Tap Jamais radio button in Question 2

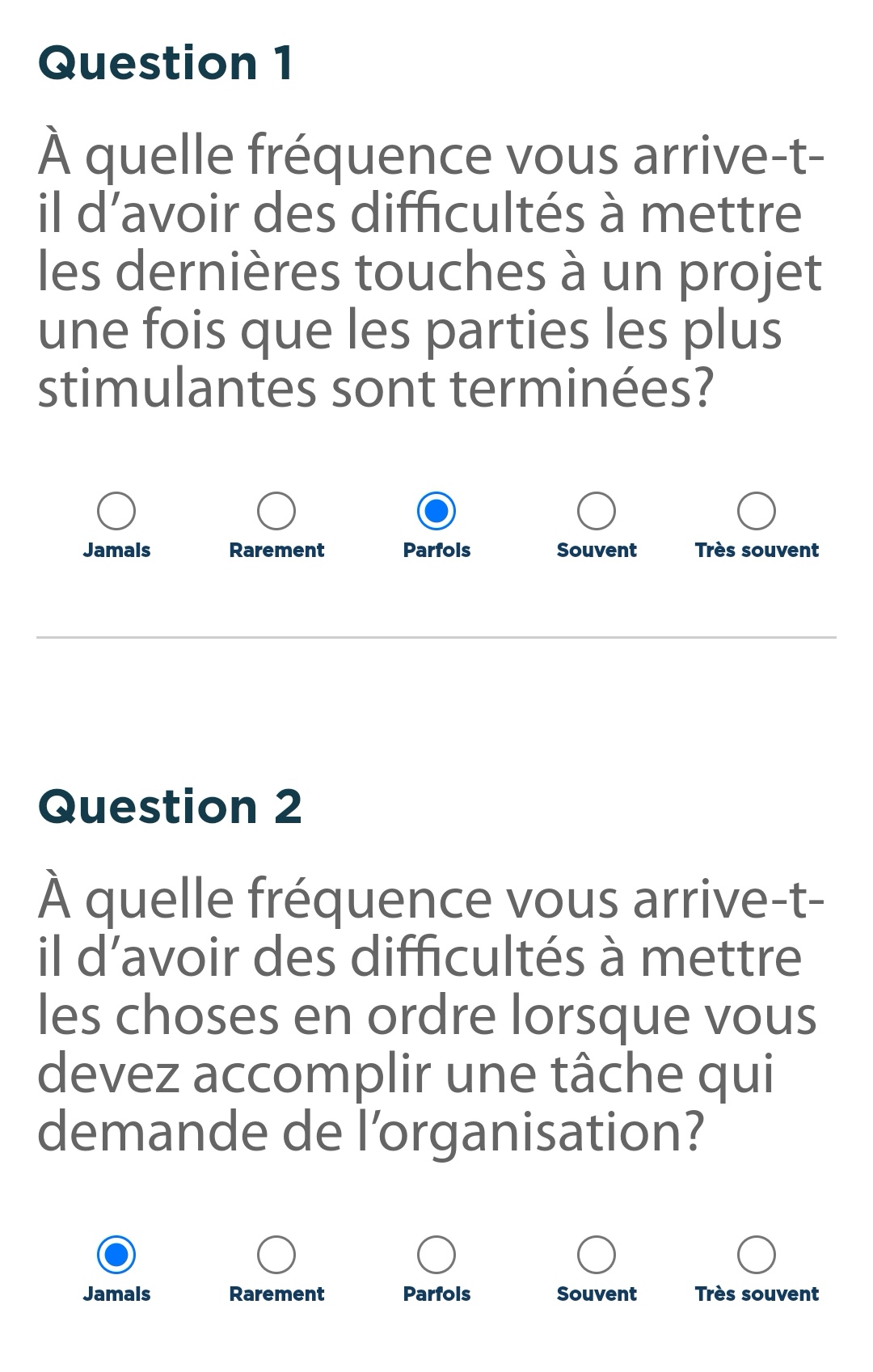point(116,1255)
